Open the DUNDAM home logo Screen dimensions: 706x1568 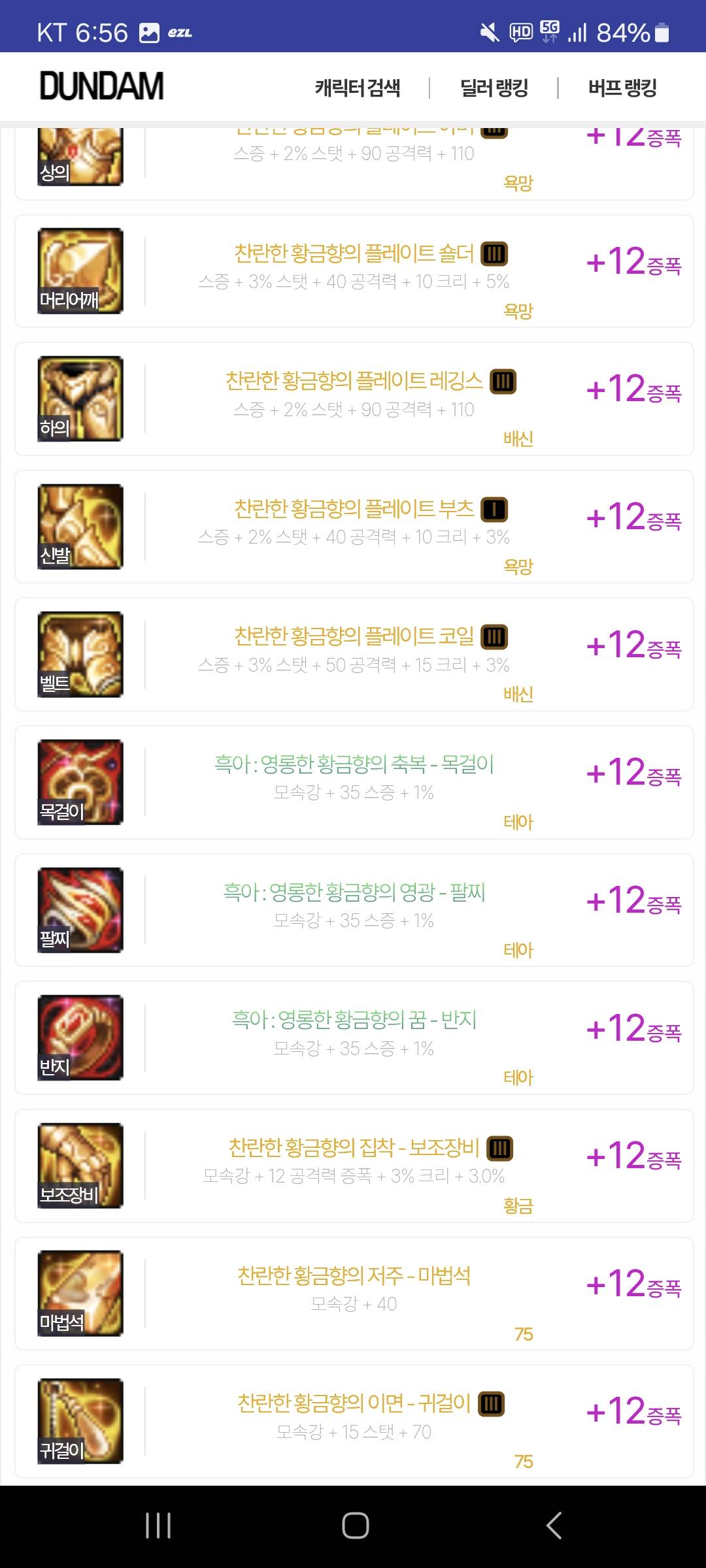point(102,86)
